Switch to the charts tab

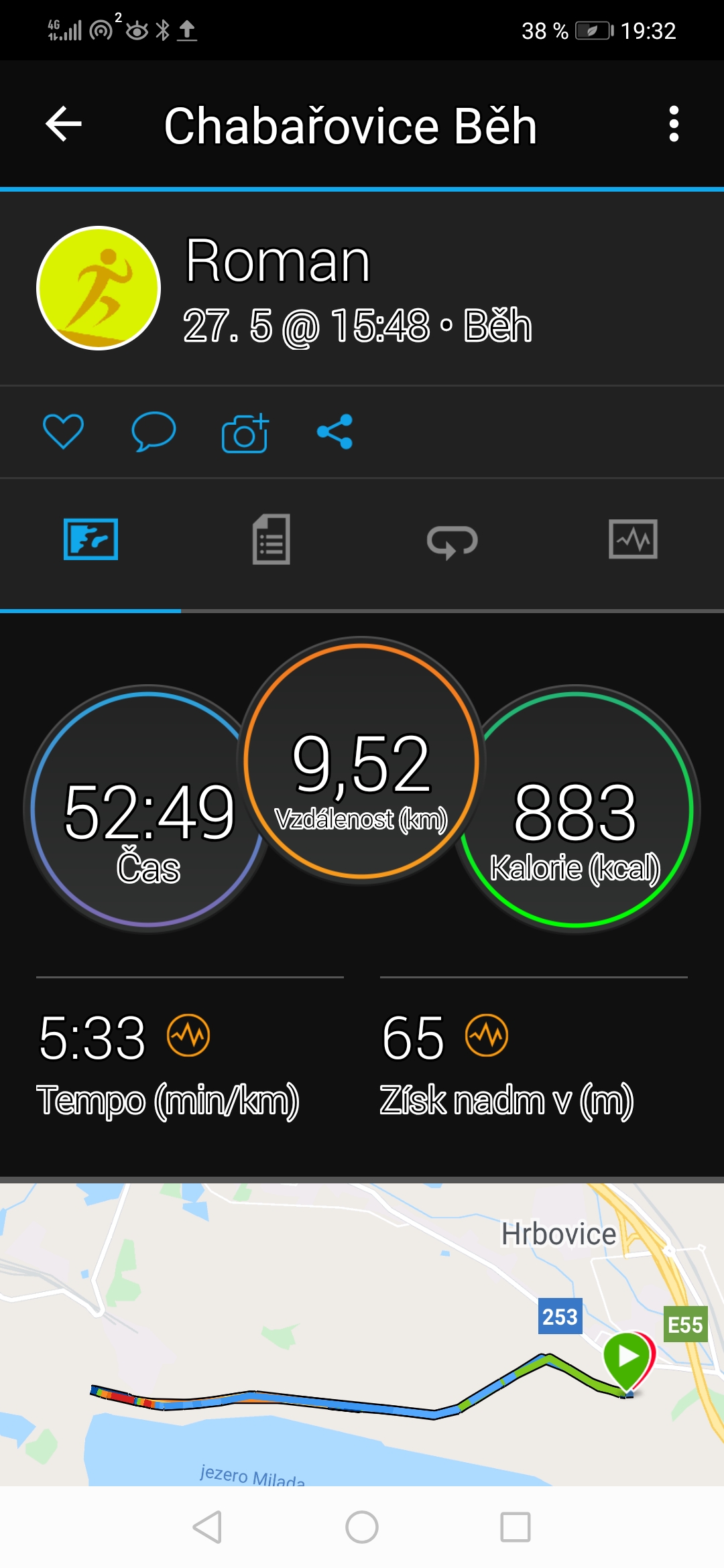[x=633, y=539]
